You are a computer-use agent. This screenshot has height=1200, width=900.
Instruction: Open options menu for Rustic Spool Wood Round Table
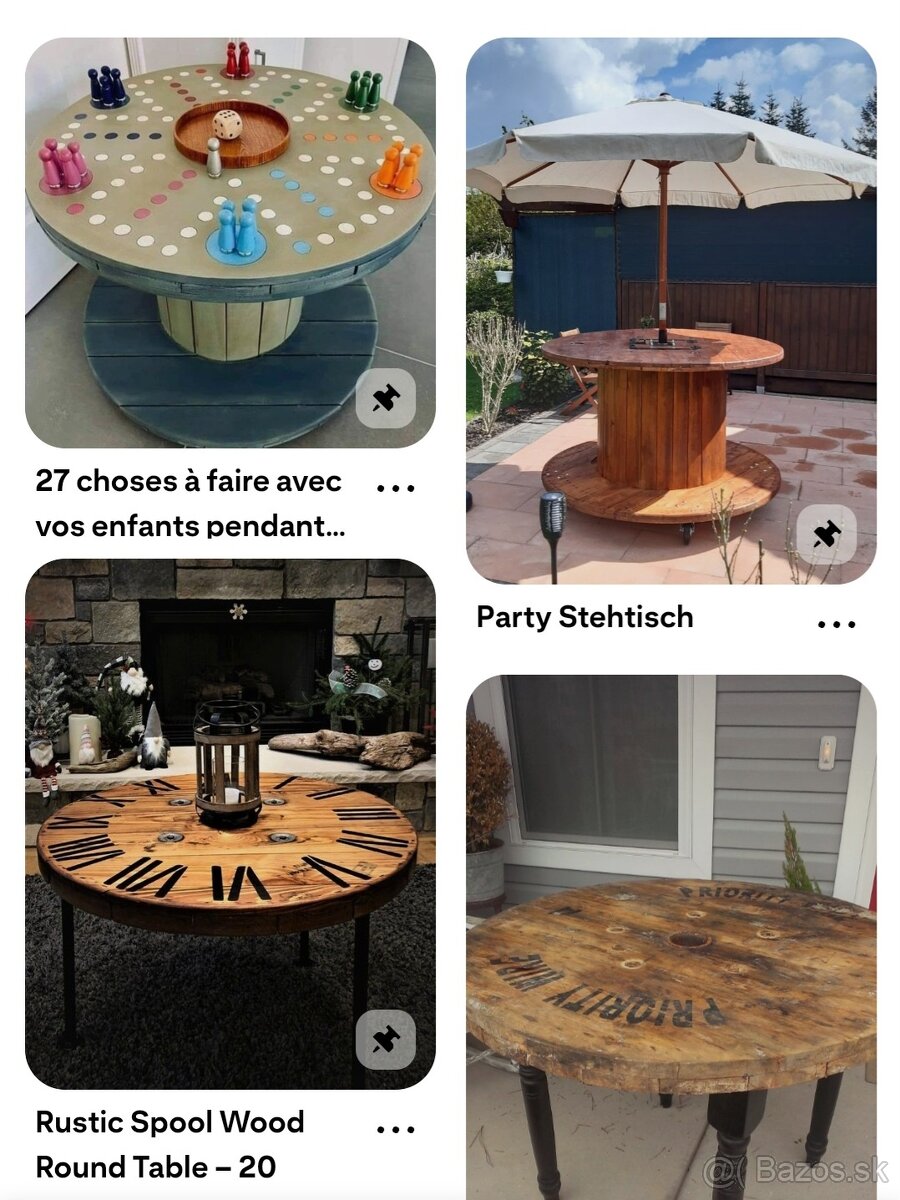[395, 1129]
